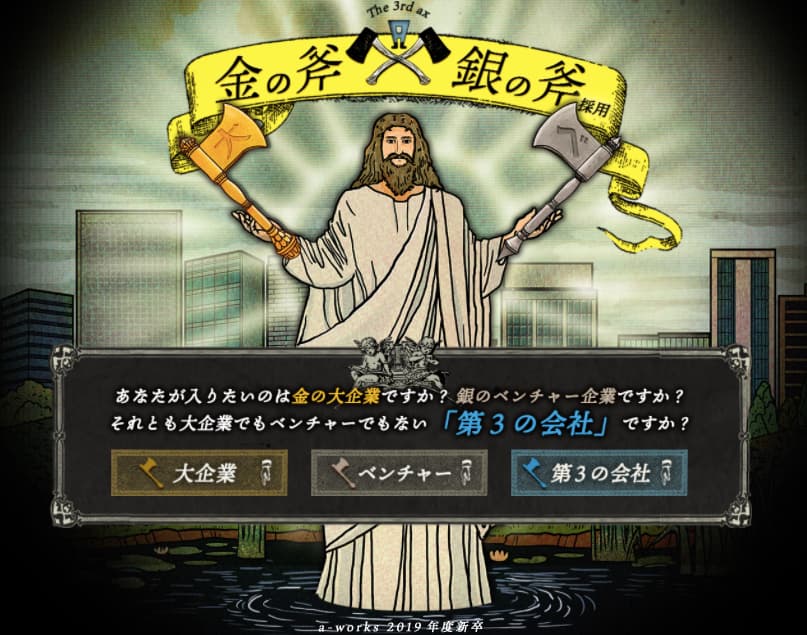Choose the 大企業 button

point(199,473)
